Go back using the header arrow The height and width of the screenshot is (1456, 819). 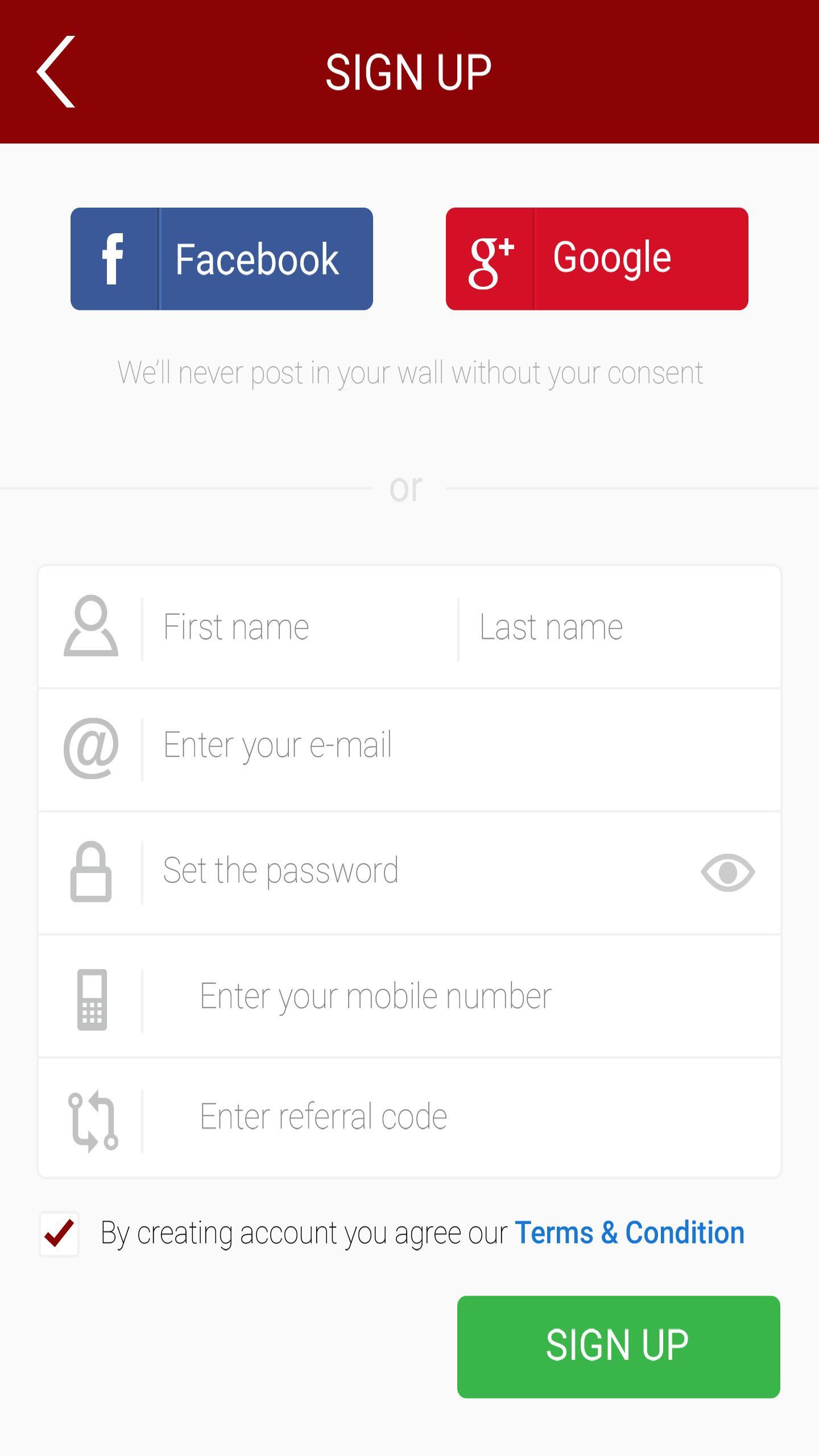(57, 72)
